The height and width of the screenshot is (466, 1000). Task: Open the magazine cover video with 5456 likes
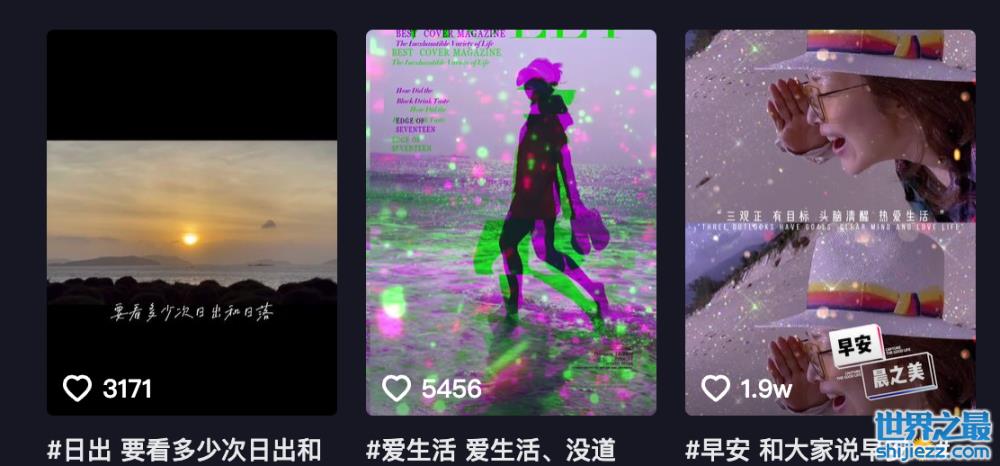click(510, 220)
